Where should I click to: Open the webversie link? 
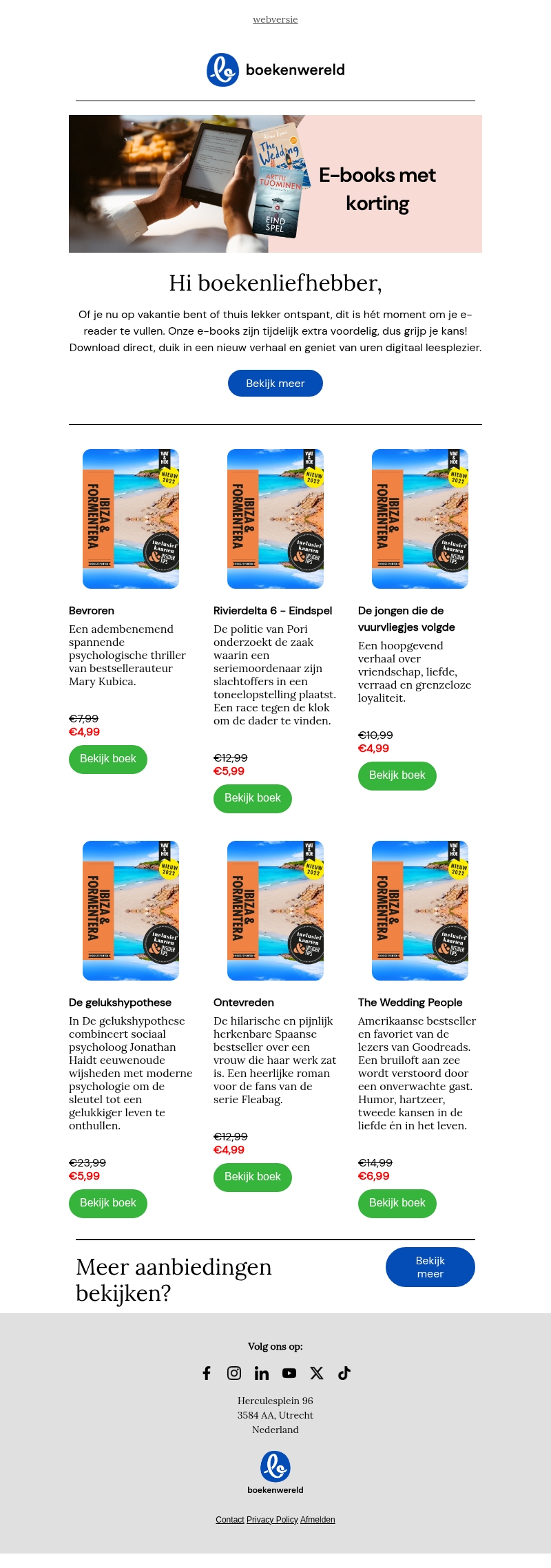tap(275, 19)
